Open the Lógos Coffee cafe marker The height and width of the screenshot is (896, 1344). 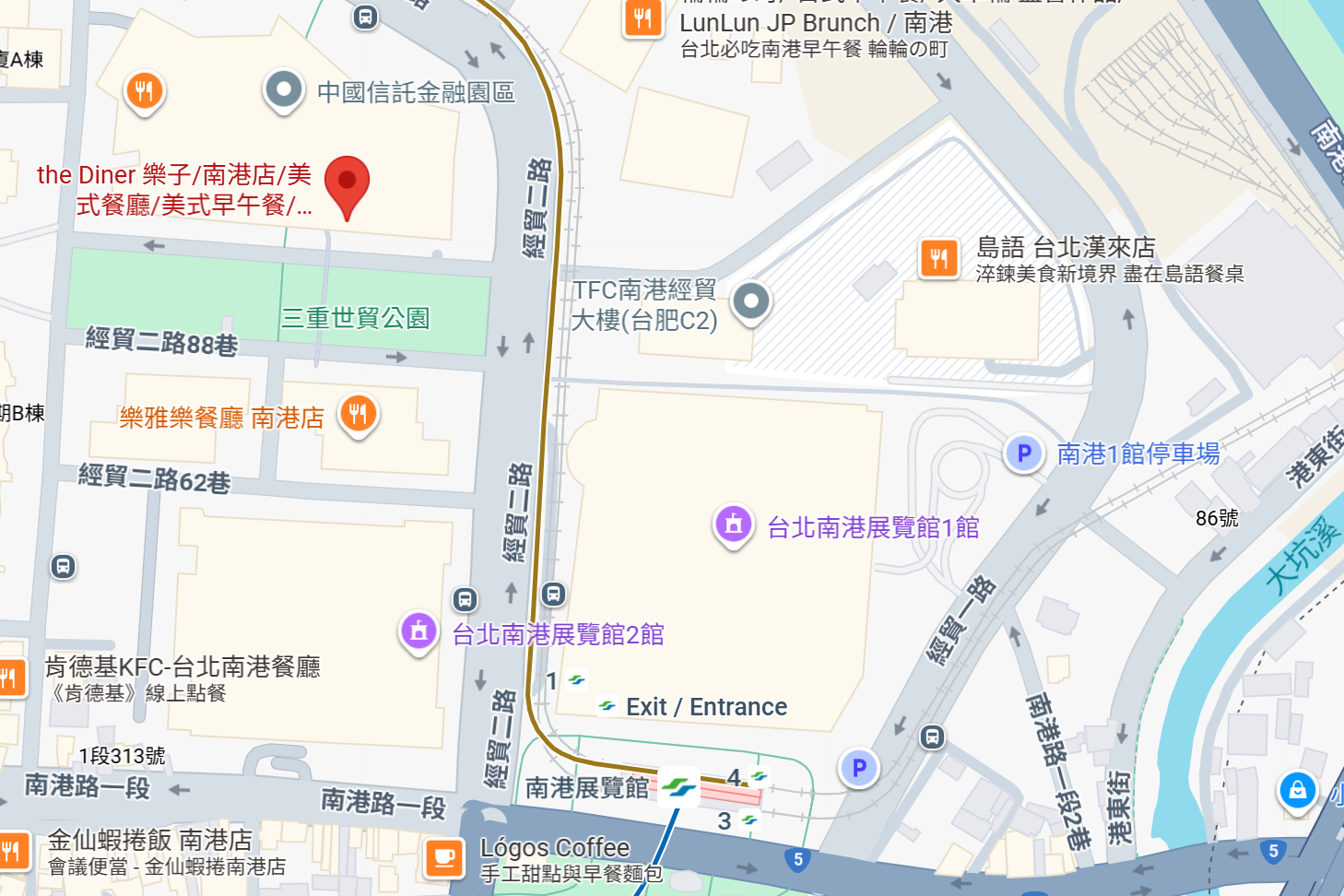pyautogui.click(x=444, y=857)
